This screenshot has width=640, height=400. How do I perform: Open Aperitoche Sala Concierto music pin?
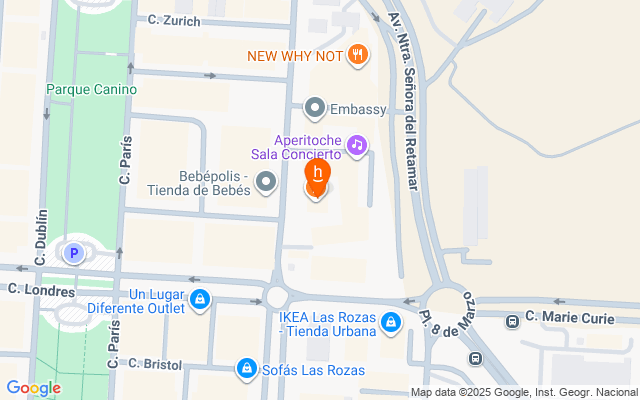coord(357,146)
